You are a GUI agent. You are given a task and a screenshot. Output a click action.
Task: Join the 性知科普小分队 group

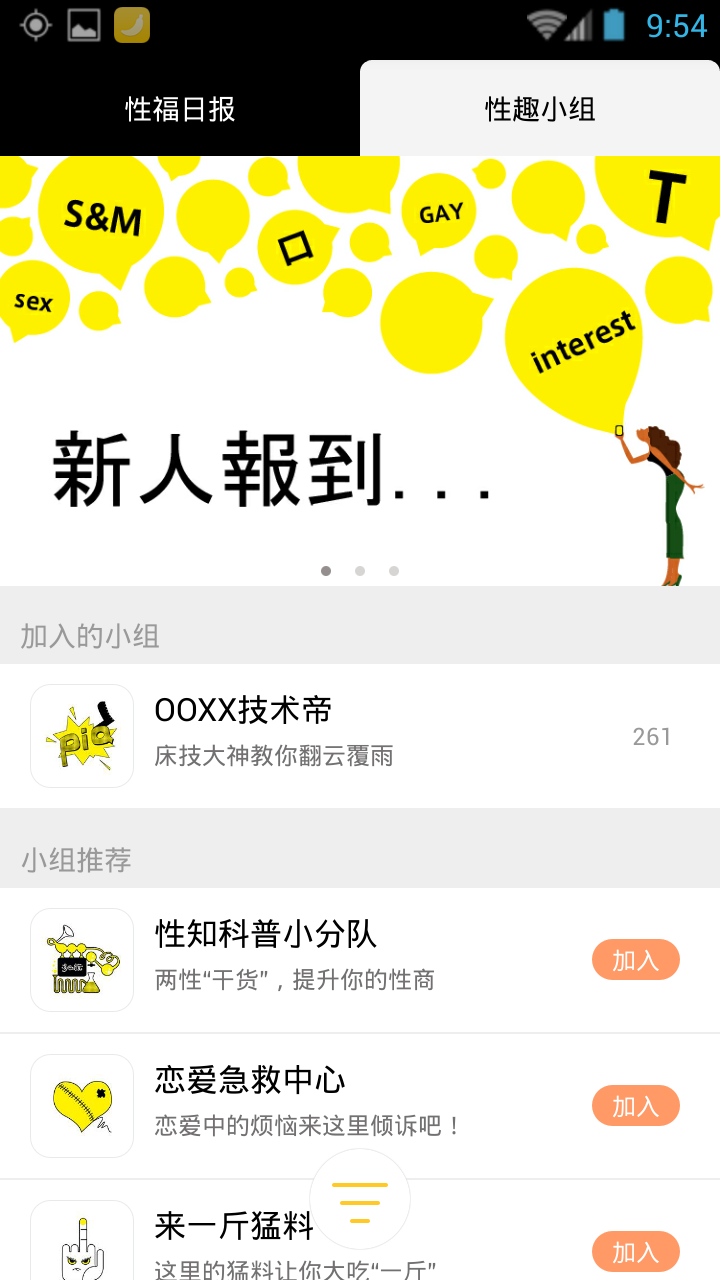635,960
